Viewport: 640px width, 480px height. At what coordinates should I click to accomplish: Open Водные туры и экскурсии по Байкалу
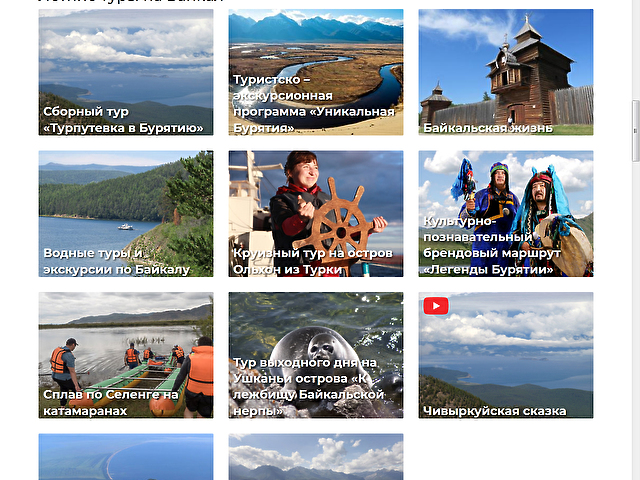125,214
